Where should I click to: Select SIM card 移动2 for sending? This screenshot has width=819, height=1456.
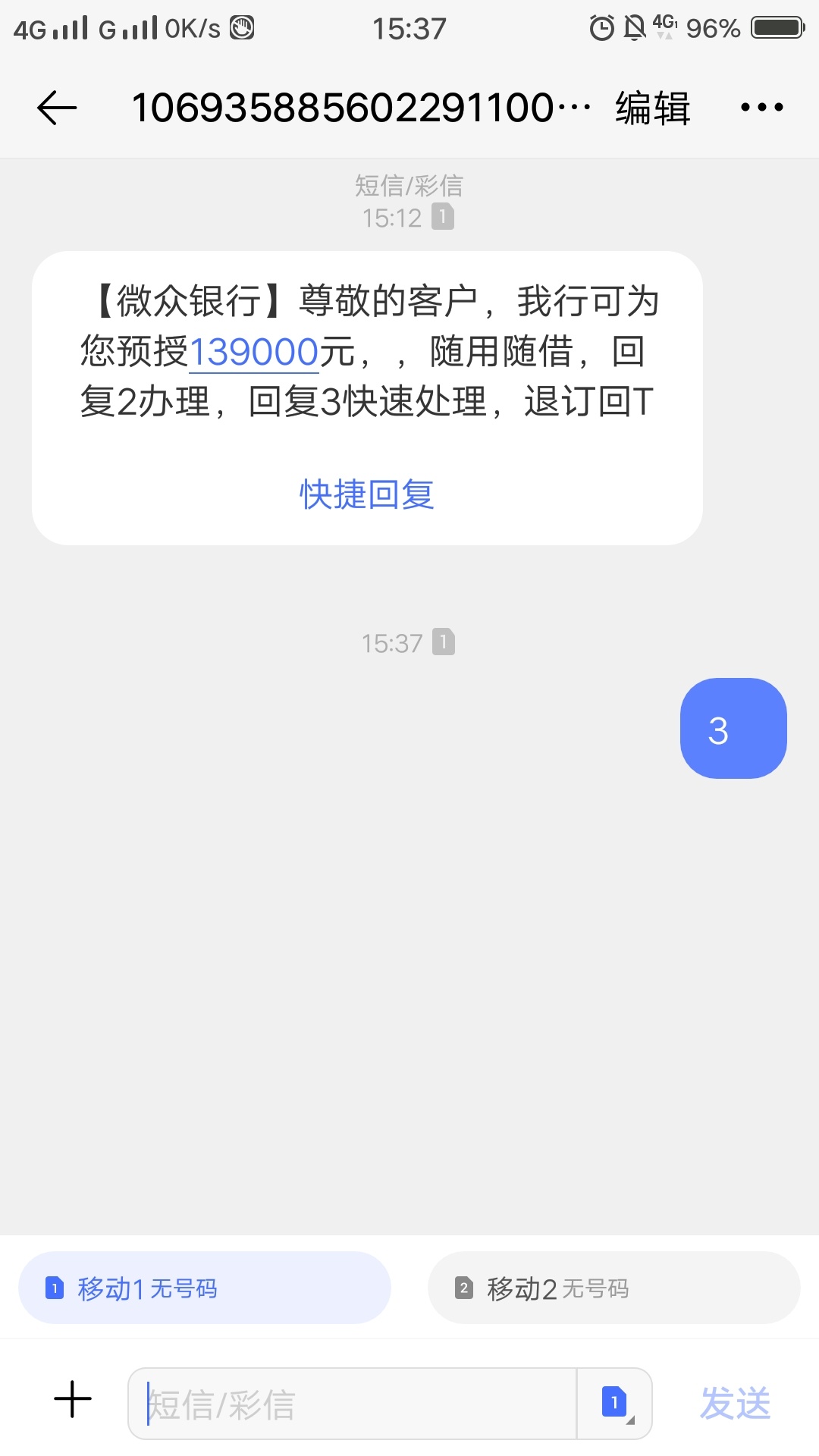[x=614, y=1288]
